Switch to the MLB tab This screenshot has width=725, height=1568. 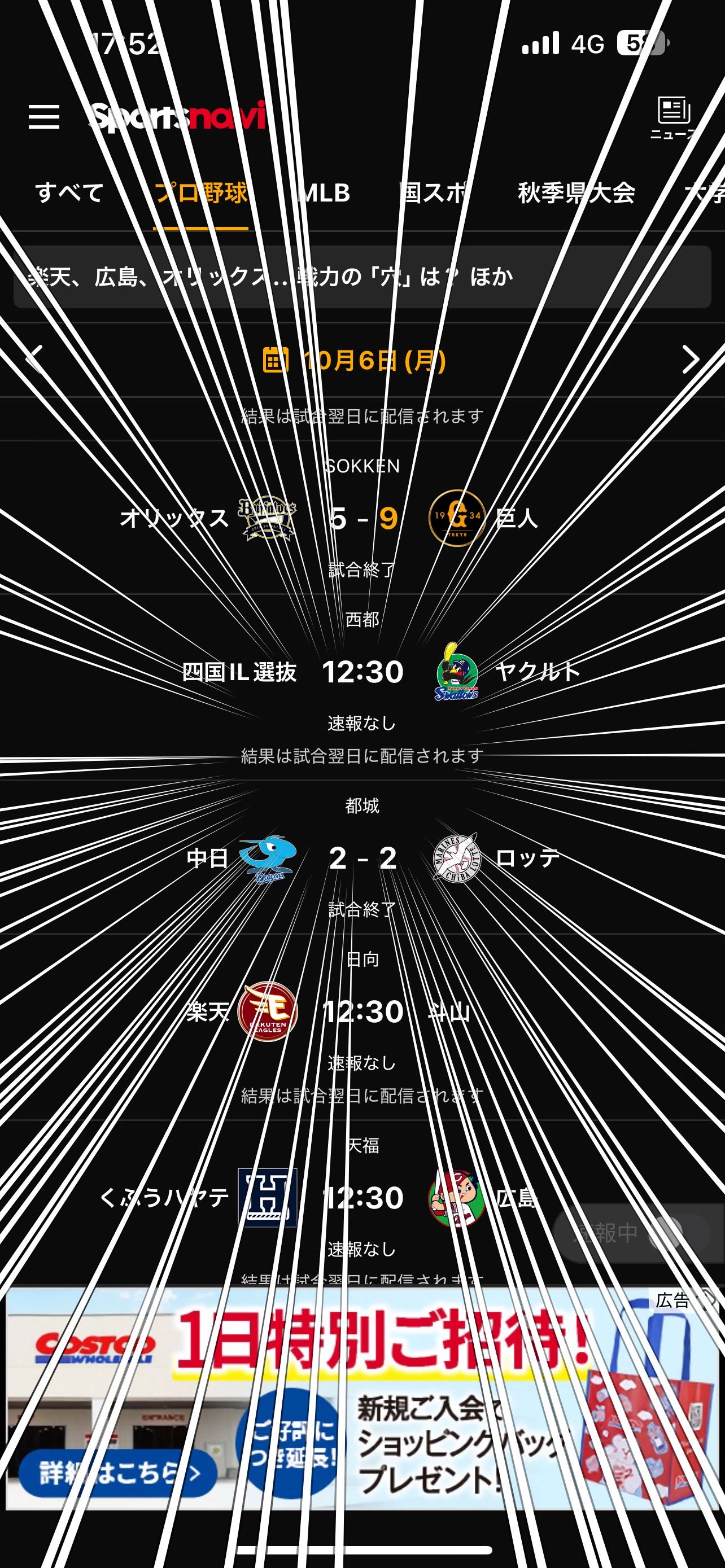(324, 193)
